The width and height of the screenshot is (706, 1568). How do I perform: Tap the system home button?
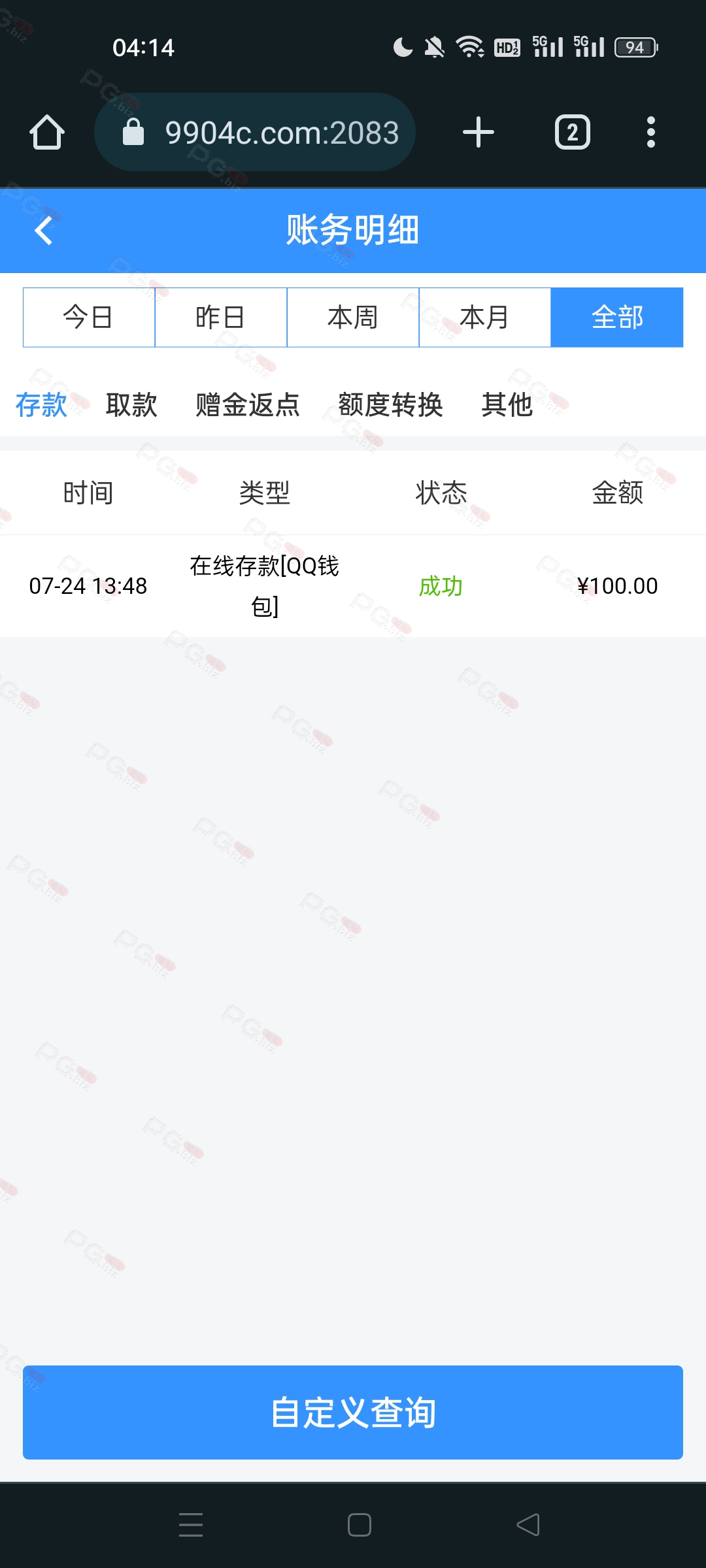click(360, 1525)
